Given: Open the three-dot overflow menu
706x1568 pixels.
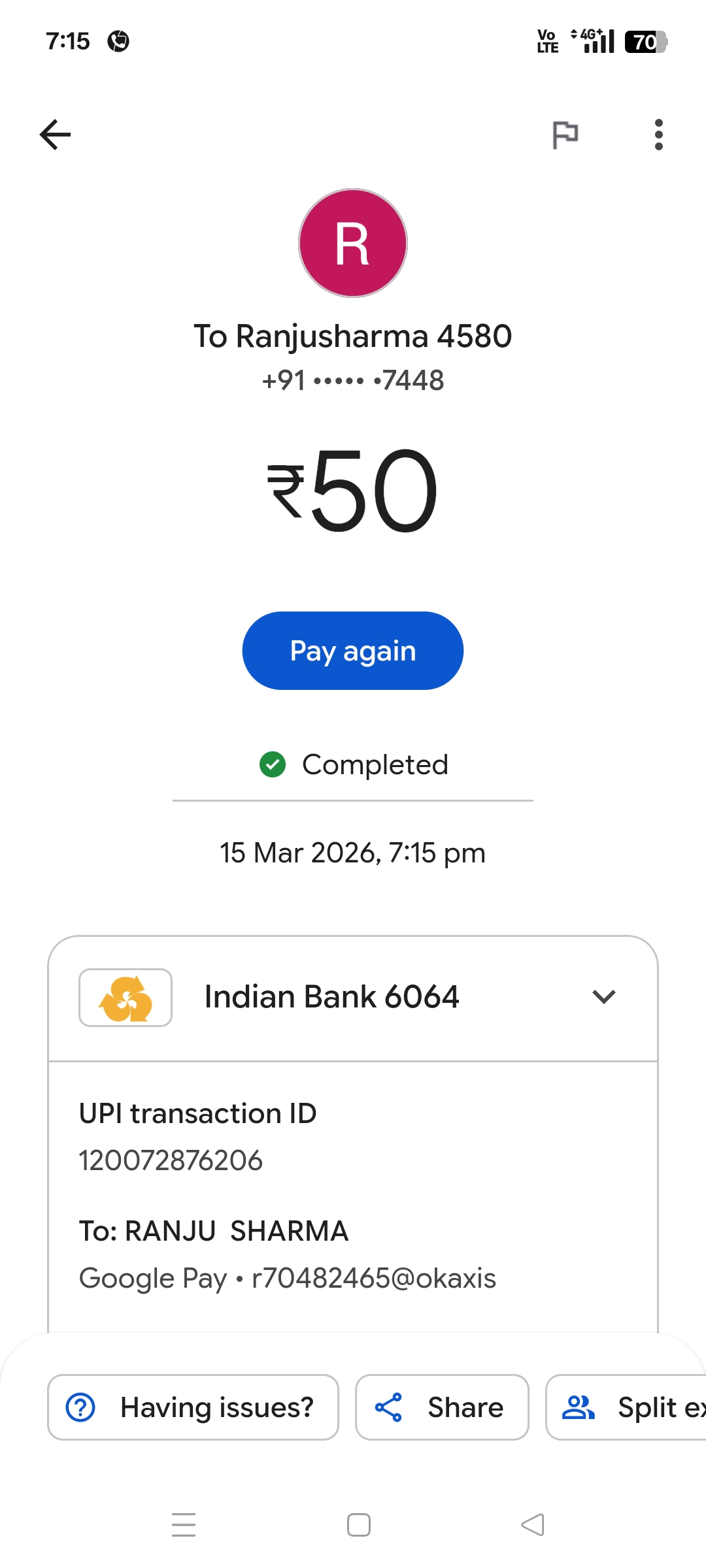Looking at the screenshot, I should coord(658,135).
